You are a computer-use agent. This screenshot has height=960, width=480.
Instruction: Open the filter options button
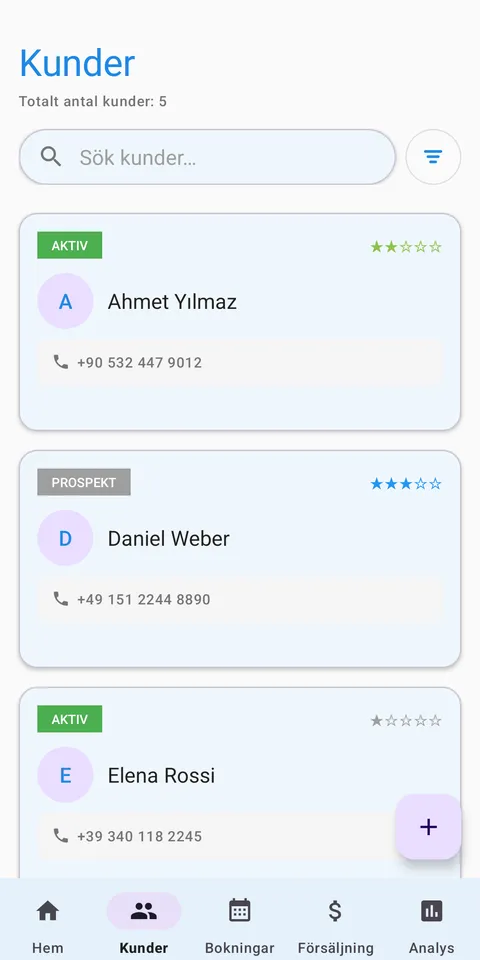coord(433,157)
